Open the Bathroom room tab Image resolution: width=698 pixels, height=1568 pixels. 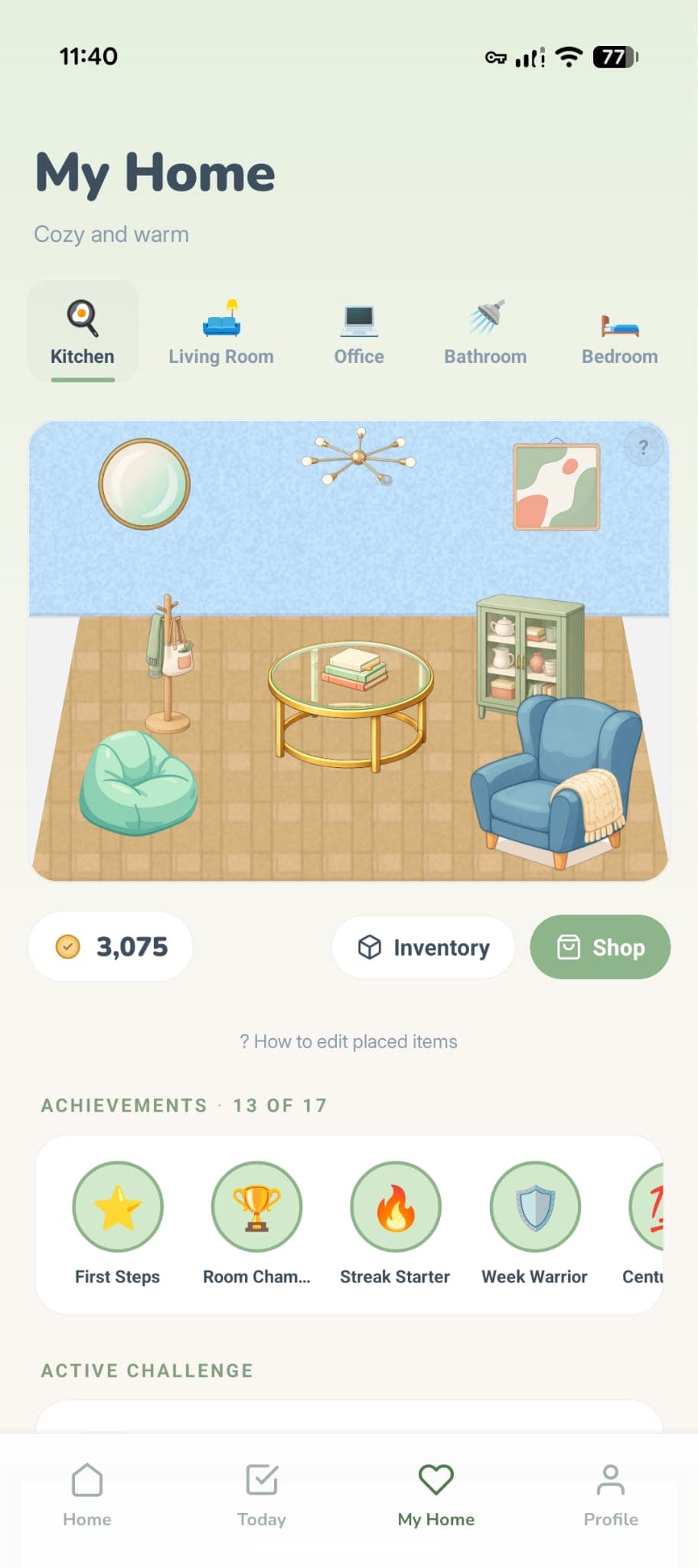pyautogui.click(x=485, y=329)
